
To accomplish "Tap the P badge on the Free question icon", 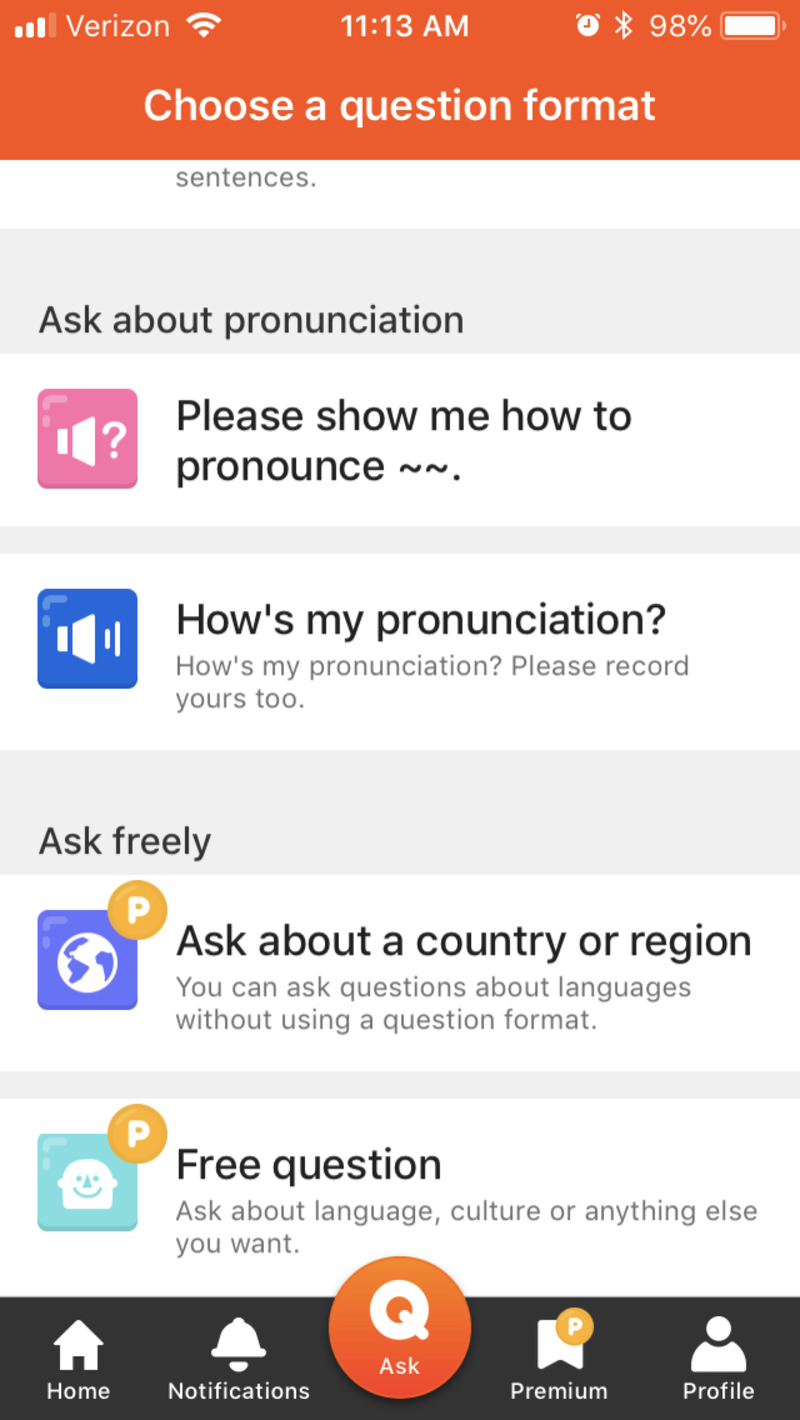I will 138,1133.
